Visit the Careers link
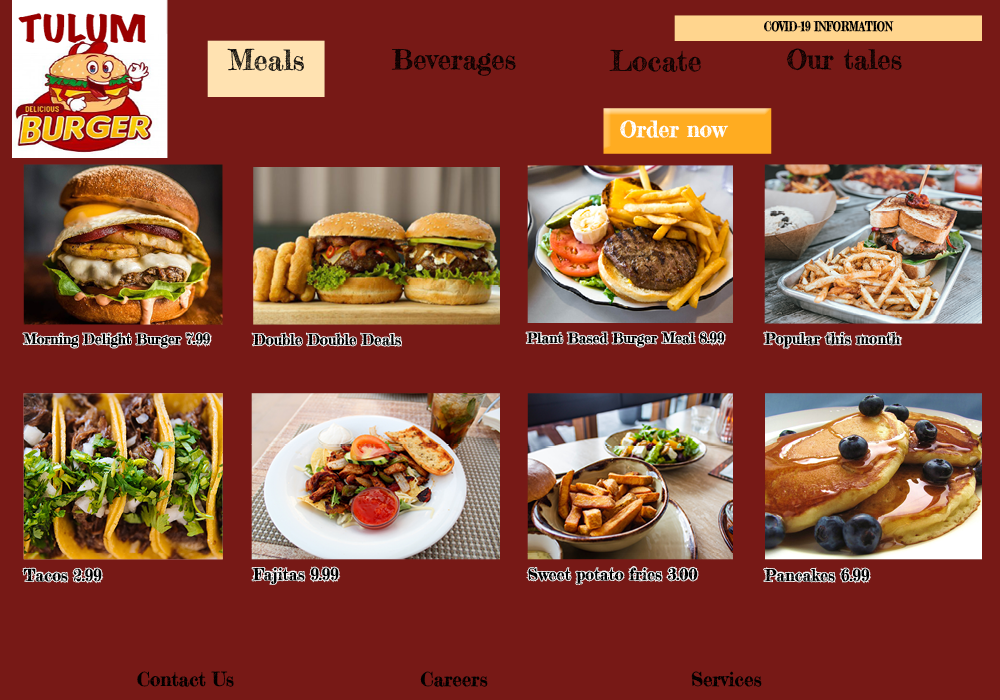 pos(454,680)
